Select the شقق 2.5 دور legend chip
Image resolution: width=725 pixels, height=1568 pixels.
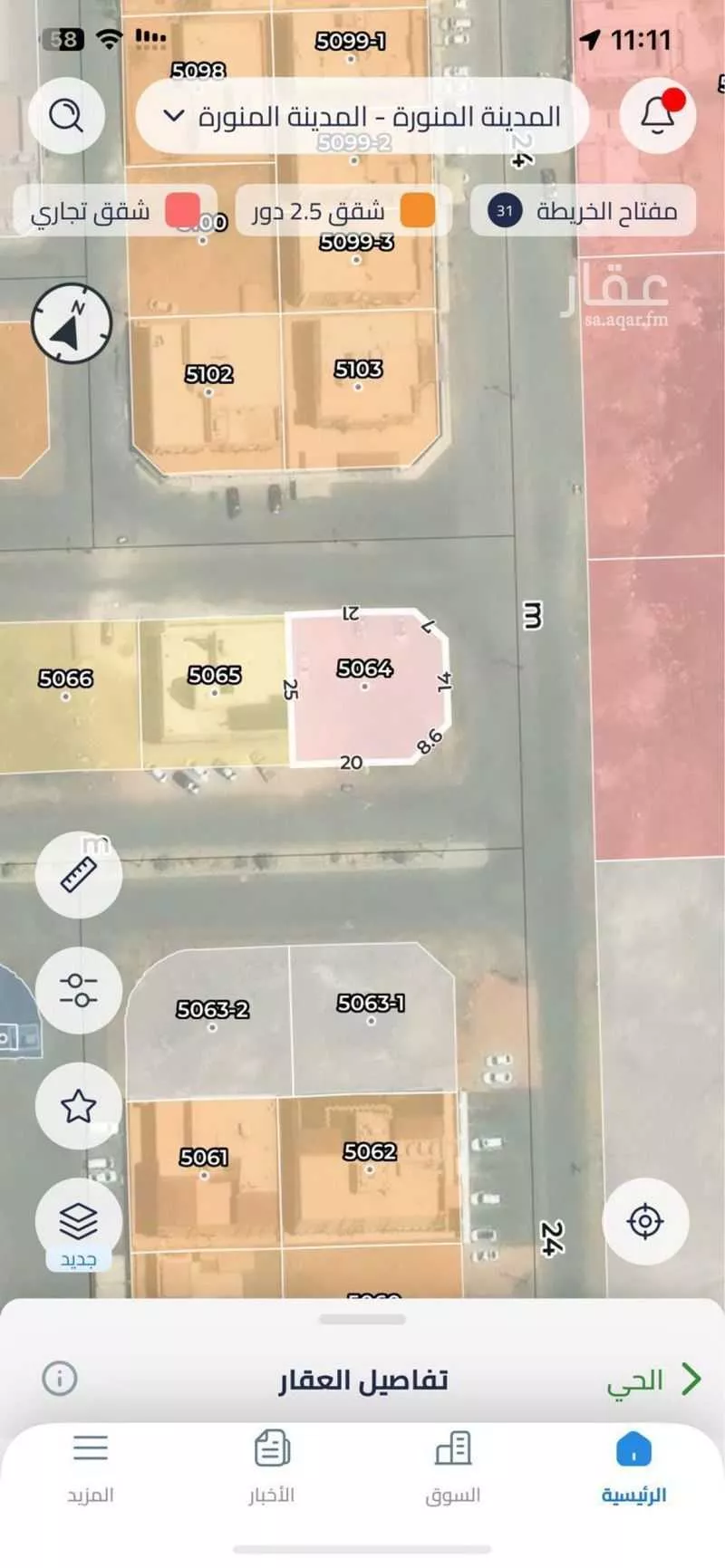click(343, 211)
